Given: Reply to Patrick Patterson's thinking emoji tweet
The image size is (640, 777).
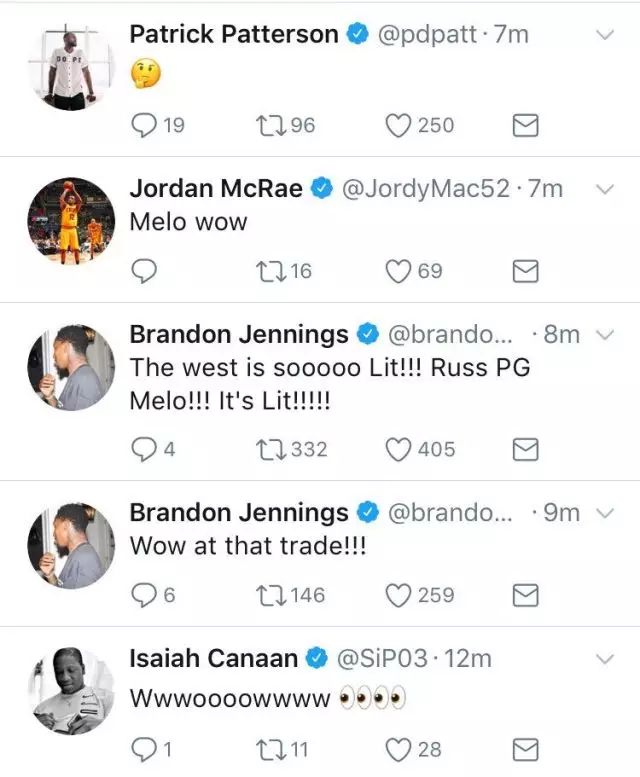Looking at the screenshot, I should point(145,125).
